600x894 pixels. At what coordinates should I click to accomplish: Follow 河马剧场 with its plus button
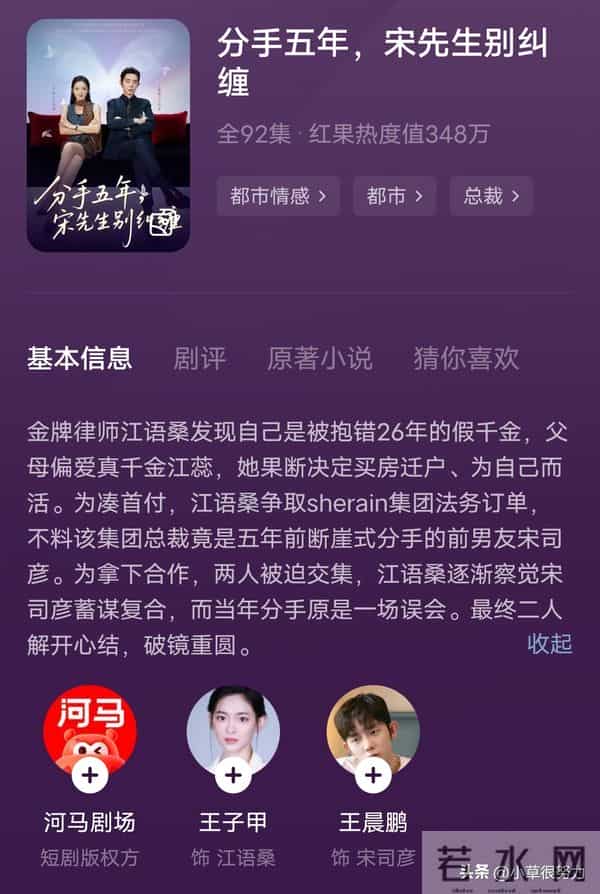tap(90, 774)
